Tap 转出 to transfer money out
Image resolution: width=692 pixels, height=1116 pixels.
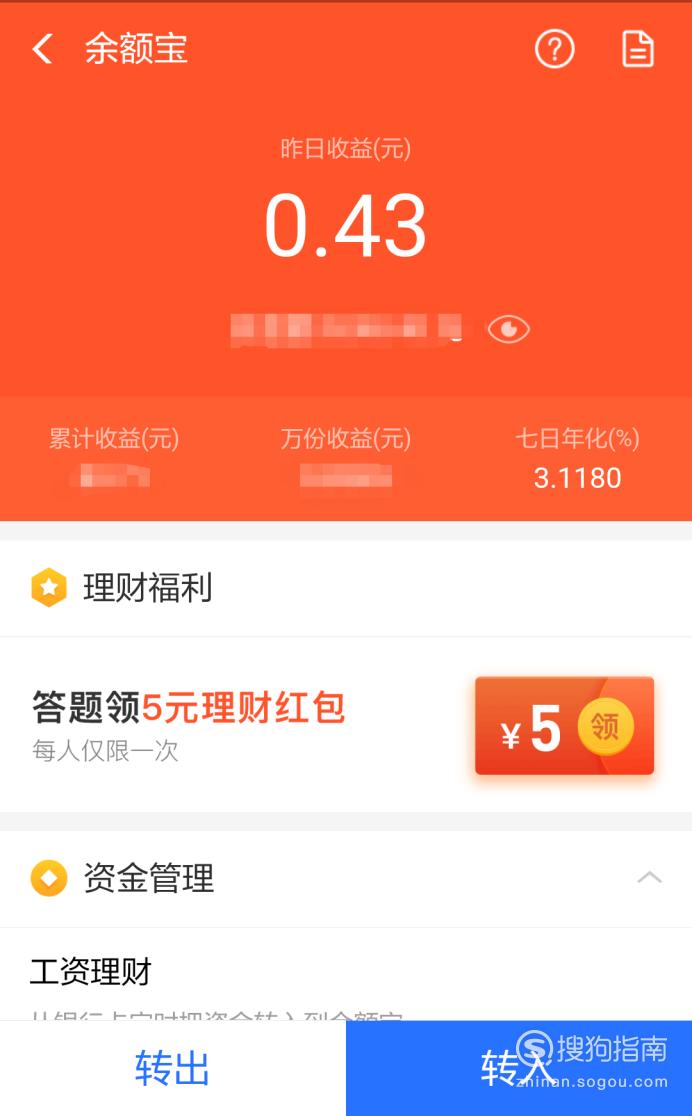point(172,1068)
